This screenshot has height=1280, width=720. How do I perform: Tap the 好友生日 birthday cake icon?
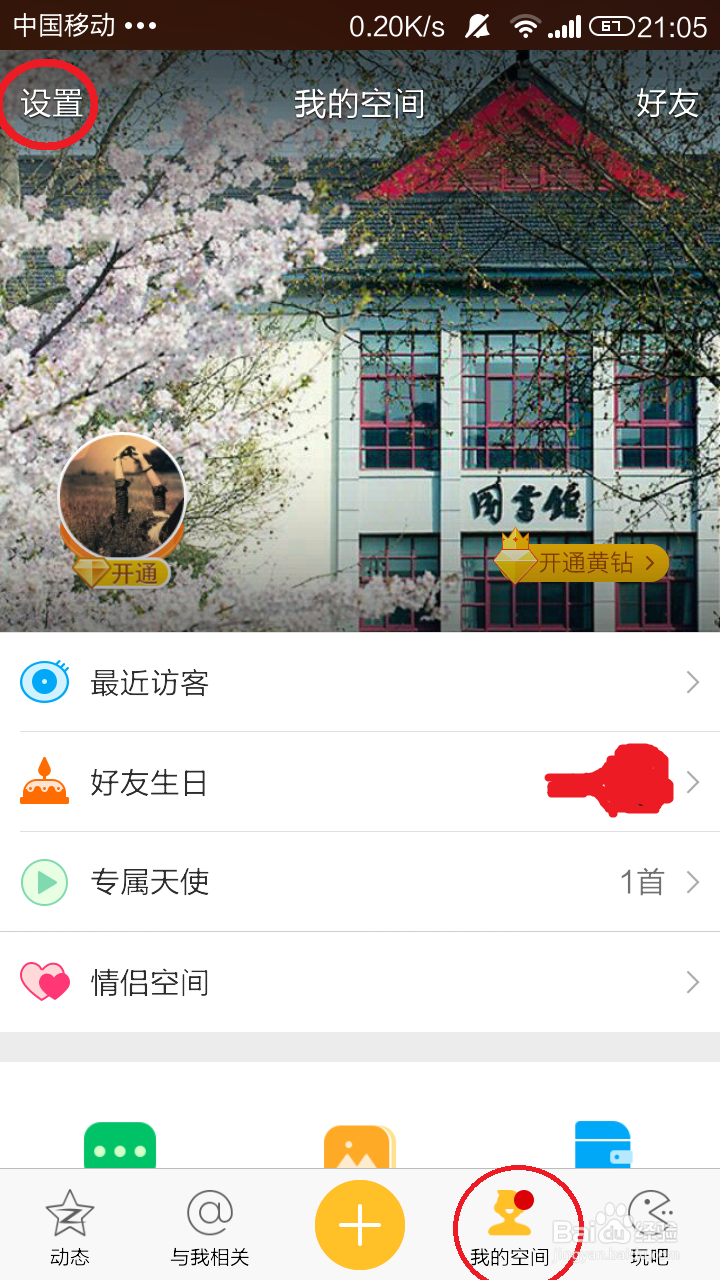pyautogui.click(x=41, y=783)
